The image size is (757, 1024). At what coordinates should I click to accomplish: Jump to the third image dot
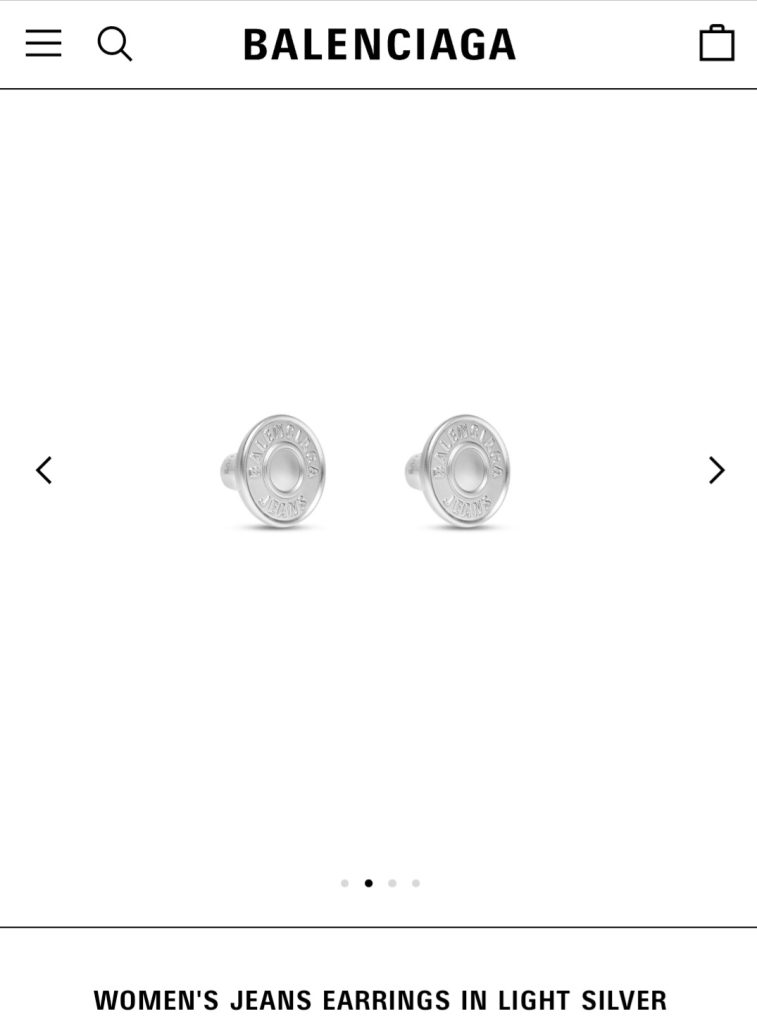(392, 883)
